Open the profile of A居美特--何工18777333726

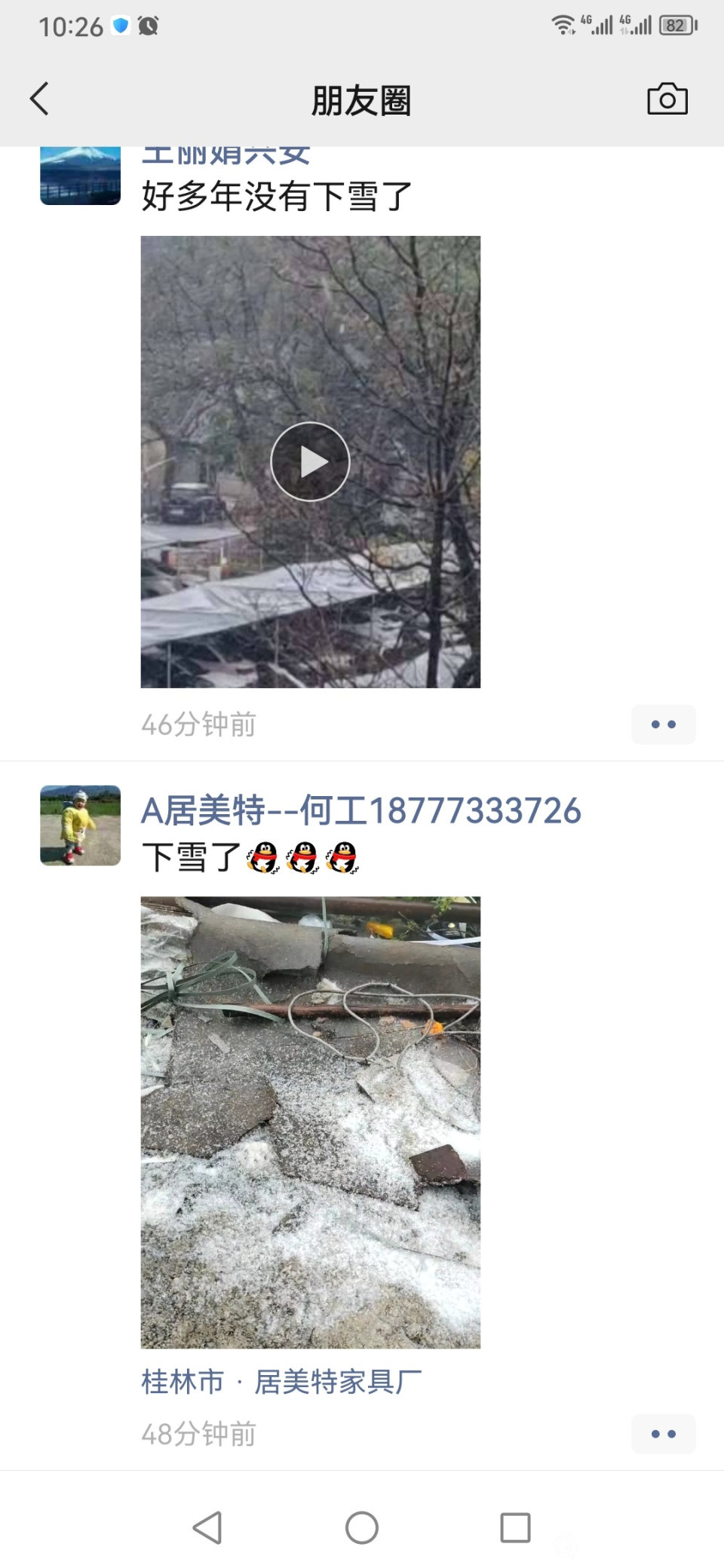tap(360, 811)
